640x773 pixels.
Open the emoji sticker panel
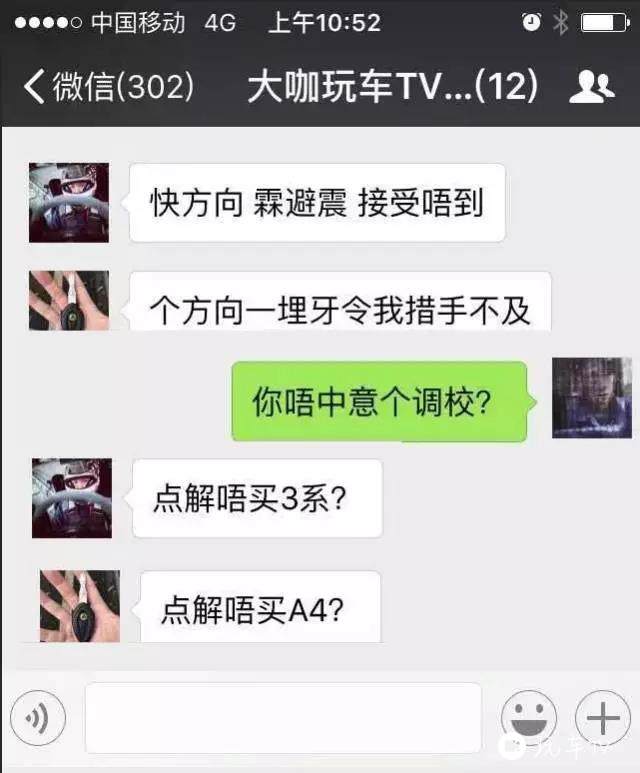[x=528, y=717]
